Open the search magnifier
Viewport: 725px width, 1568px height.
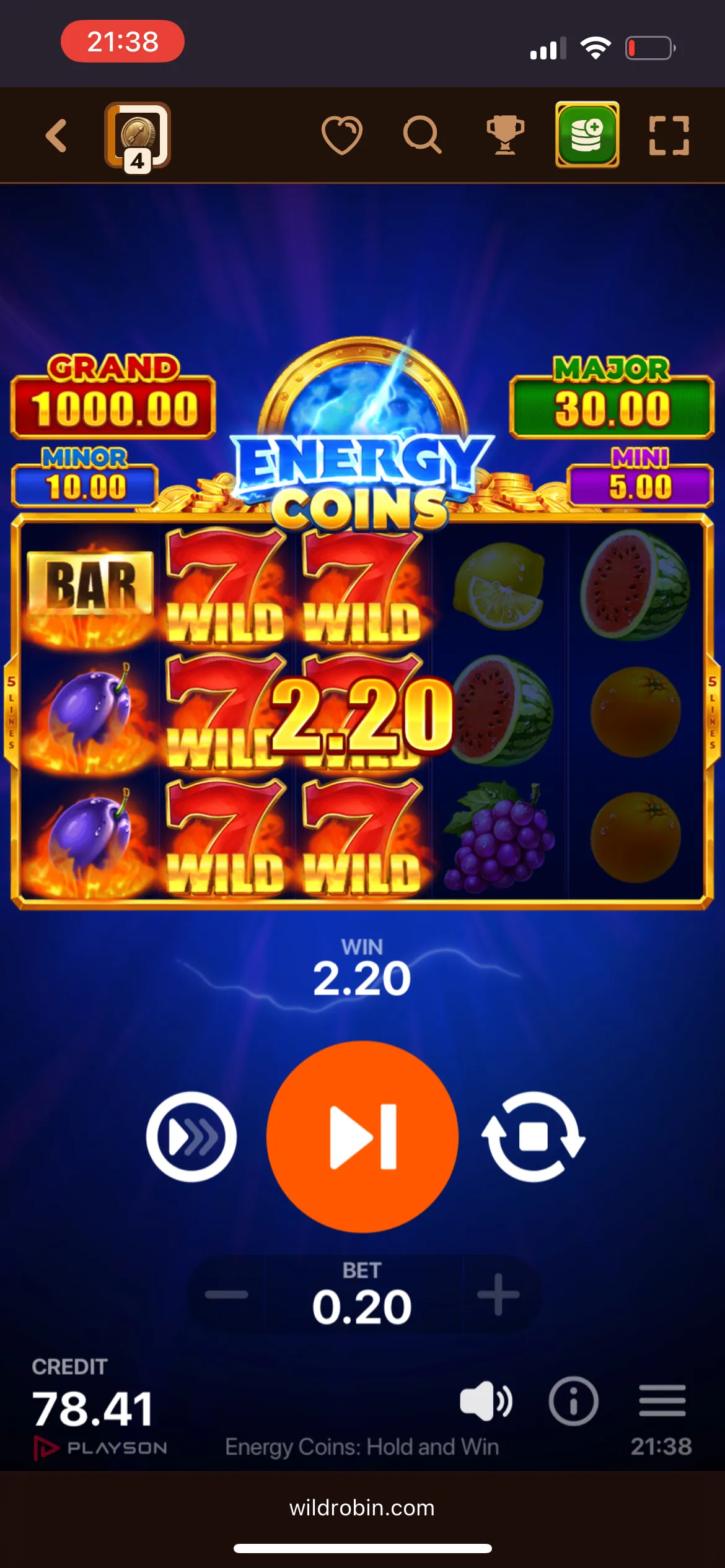[x=422, y=135]
